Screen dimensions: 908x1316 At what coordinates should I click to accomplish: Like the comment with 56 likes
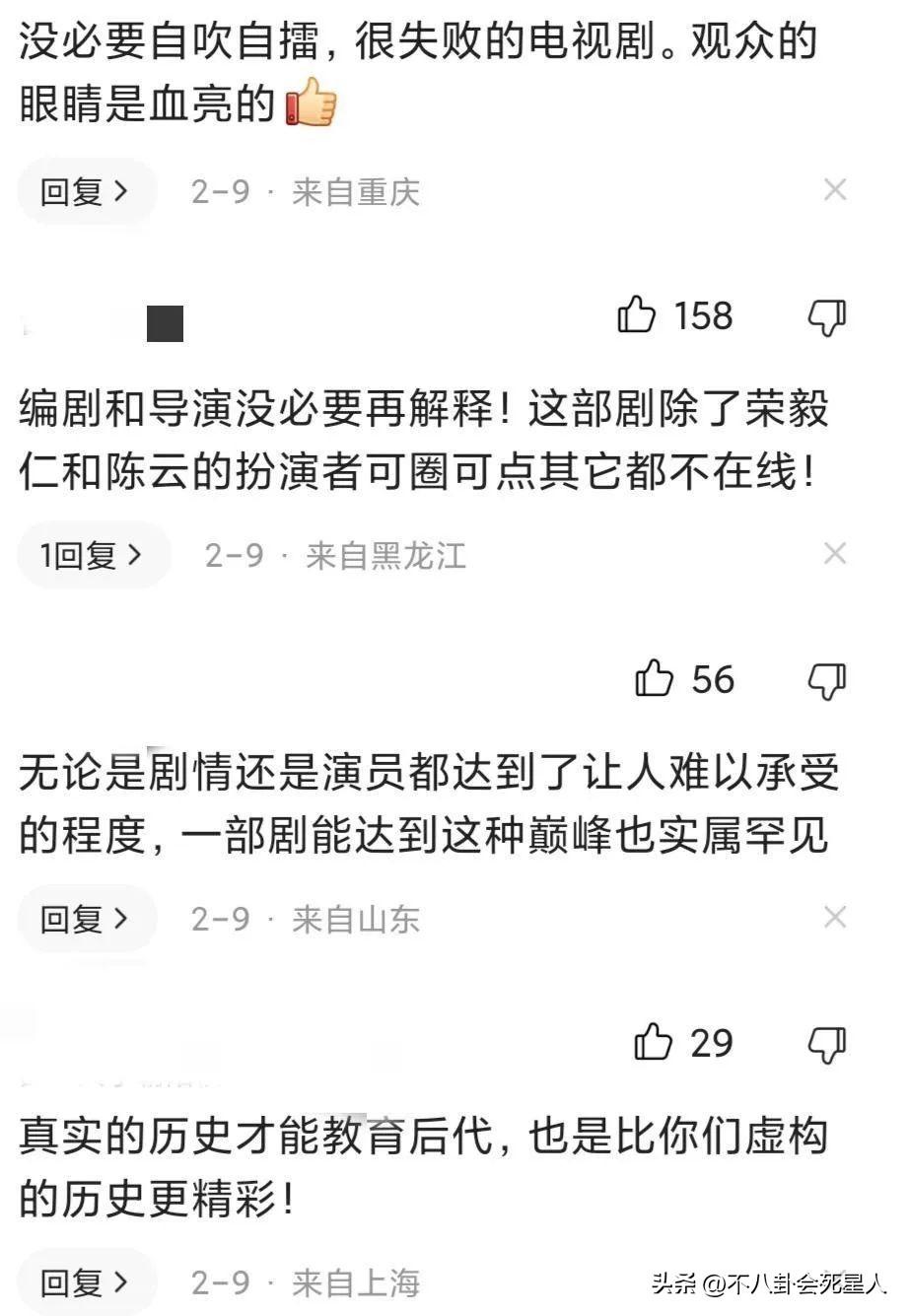[x=654, y=680]
